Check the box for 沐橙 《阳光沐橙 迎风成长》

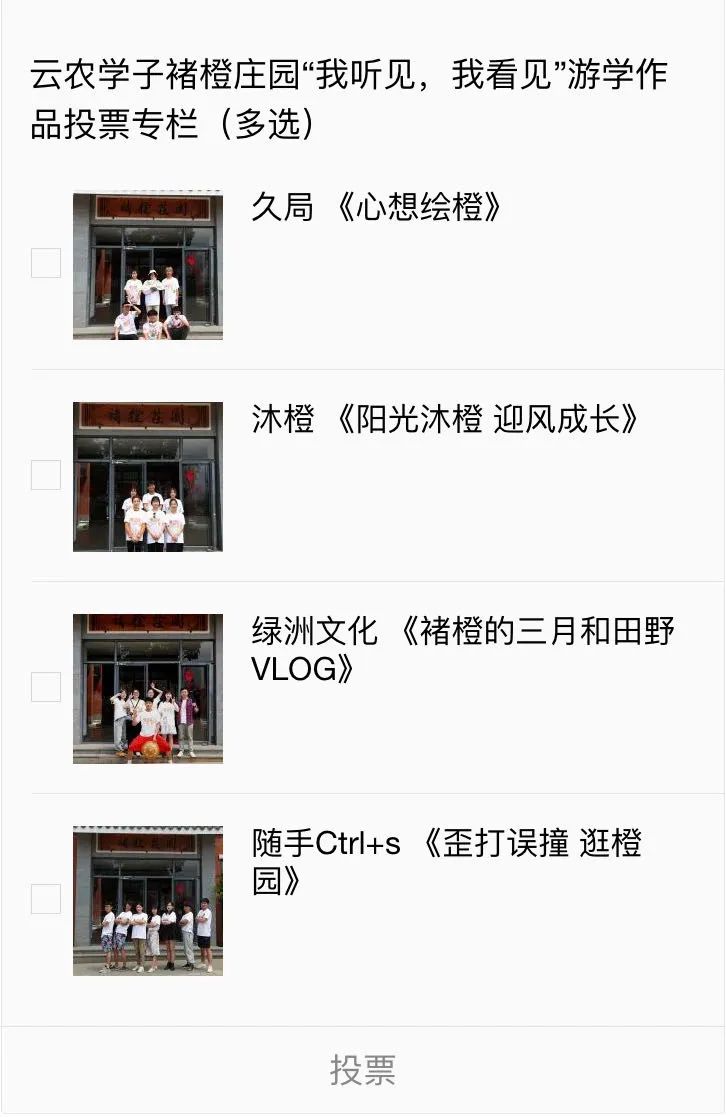(x=44, y=475)
